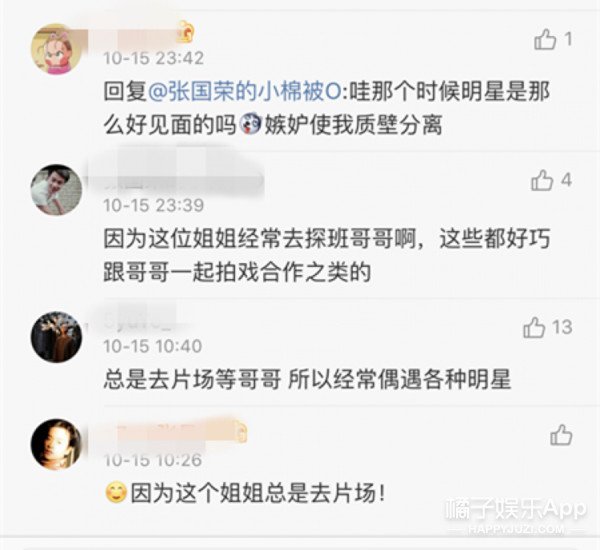This screenshot has width=600, height=550.
Task: Like the comment 总是去片场等哥哥
Action: pos(535,327)
